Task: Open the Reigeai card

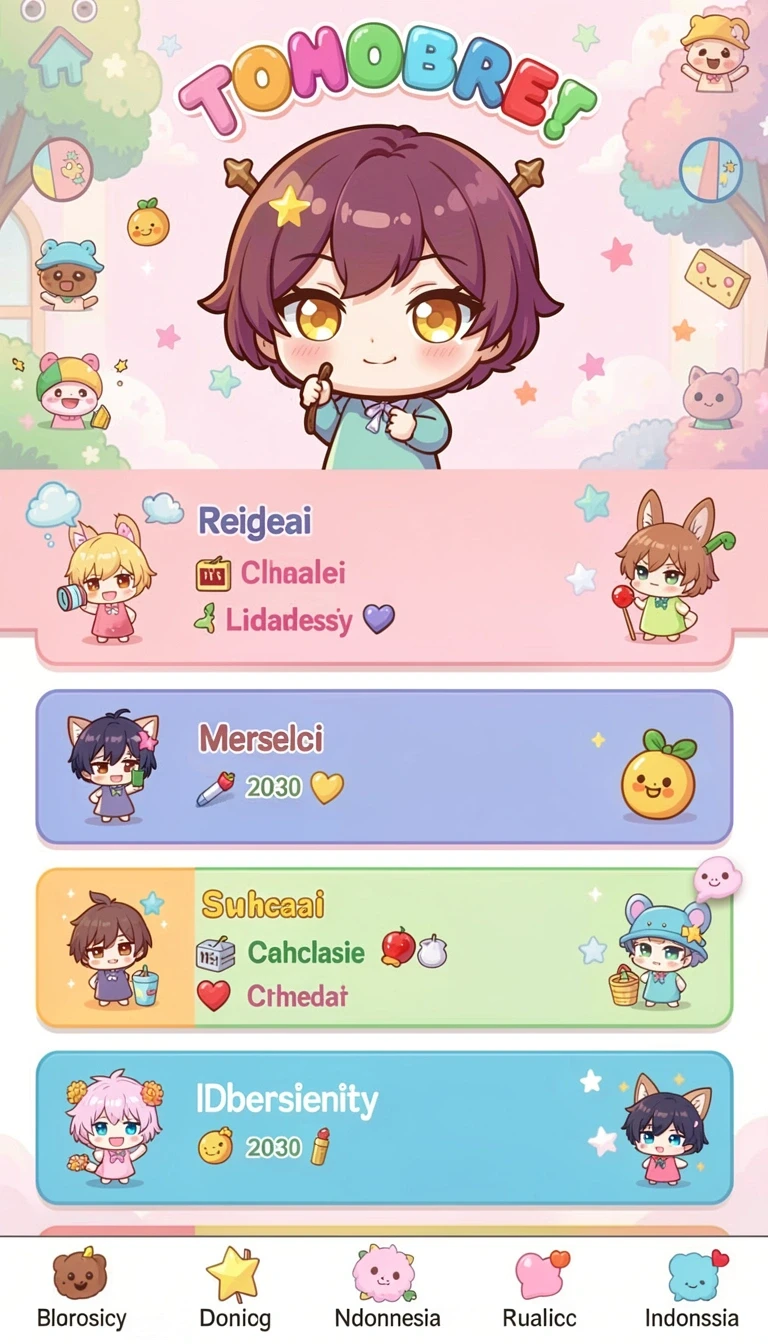Action: 384,568
